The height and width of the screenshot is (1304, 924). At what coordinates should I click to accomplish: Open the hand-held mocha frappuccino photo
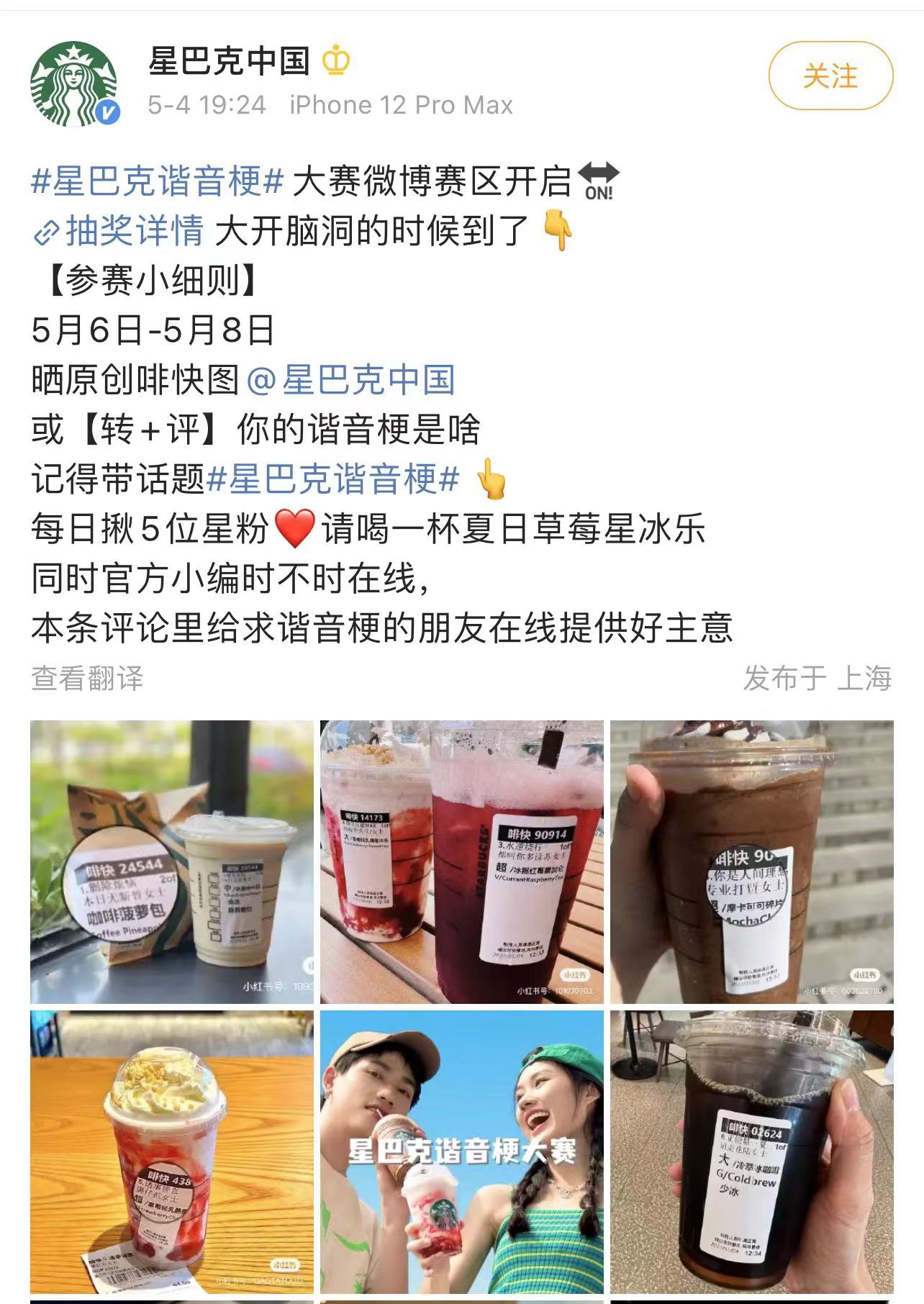point(751,861)
